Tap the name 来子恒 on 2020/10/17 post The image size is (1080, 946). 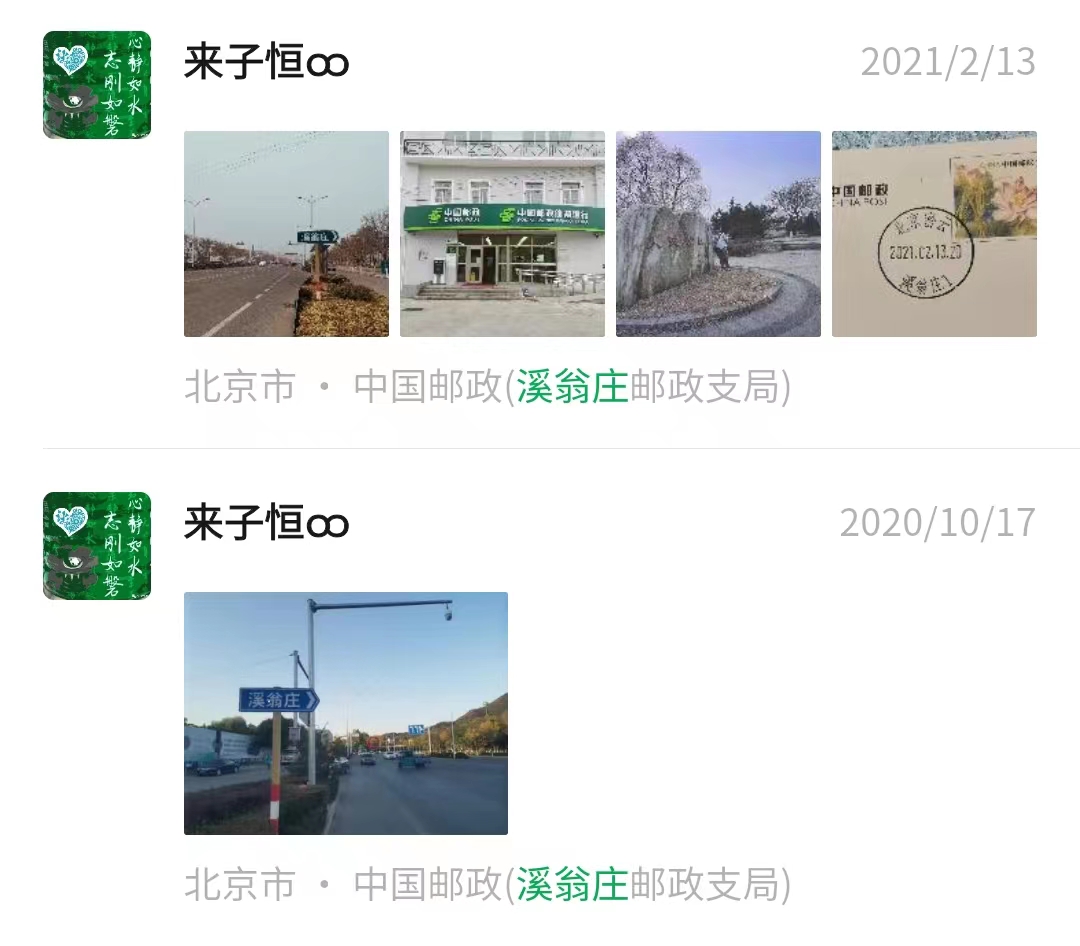[x=266, y=523]
